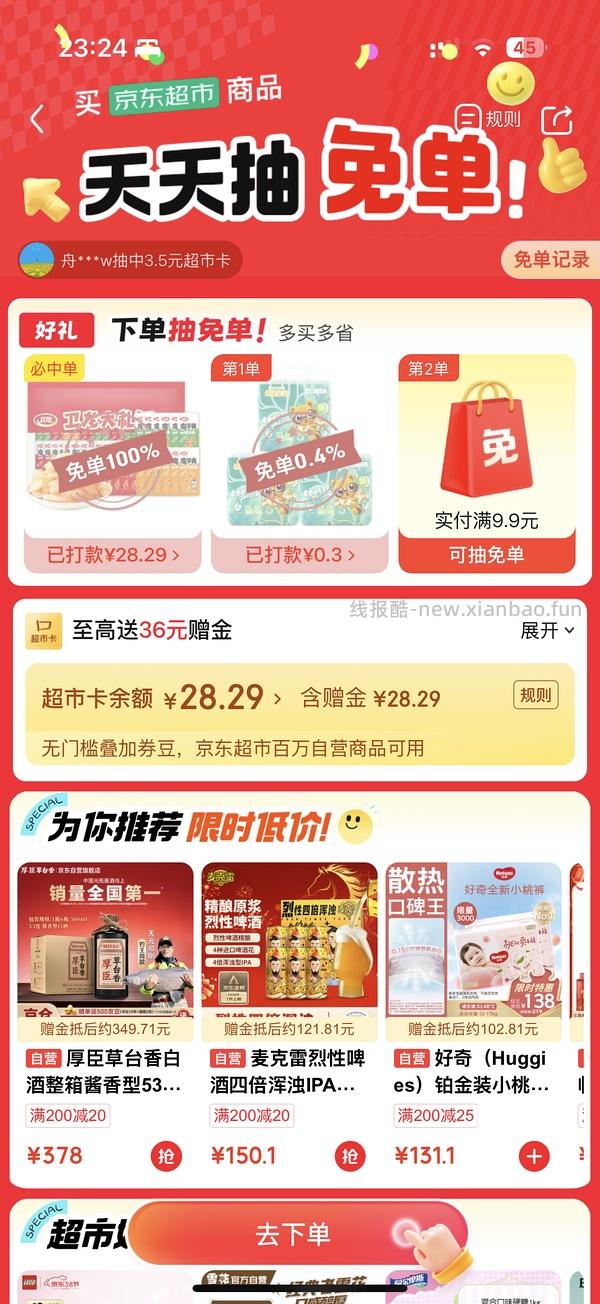Tap 可抽免单 on the second order card
This screenshot has width=600, height=1304.
click(x=487, y=554)
